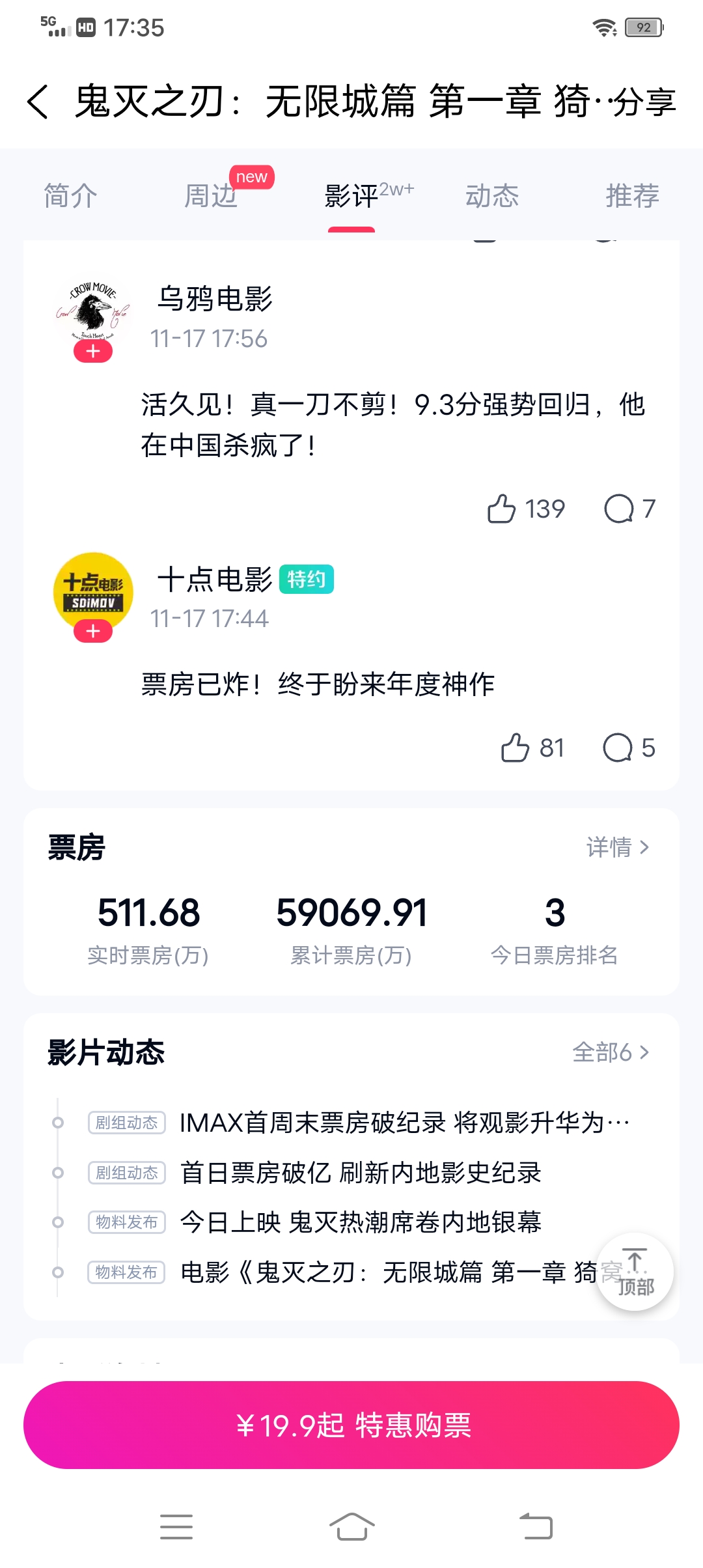Follow 十点电影 with the plus badge
This screenshot has width=703, height=1568.
pyautogui.click(x=93, y=631)
